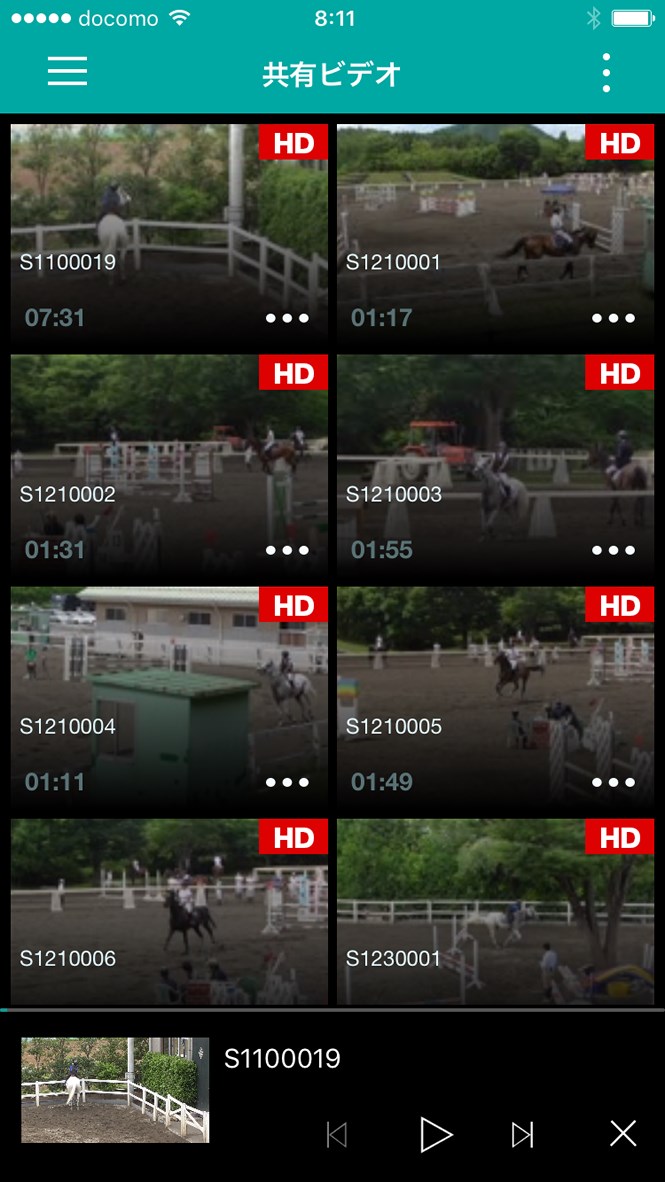Open the overflow menu in header
The image size is (665, 1182).
pos(606,73)
